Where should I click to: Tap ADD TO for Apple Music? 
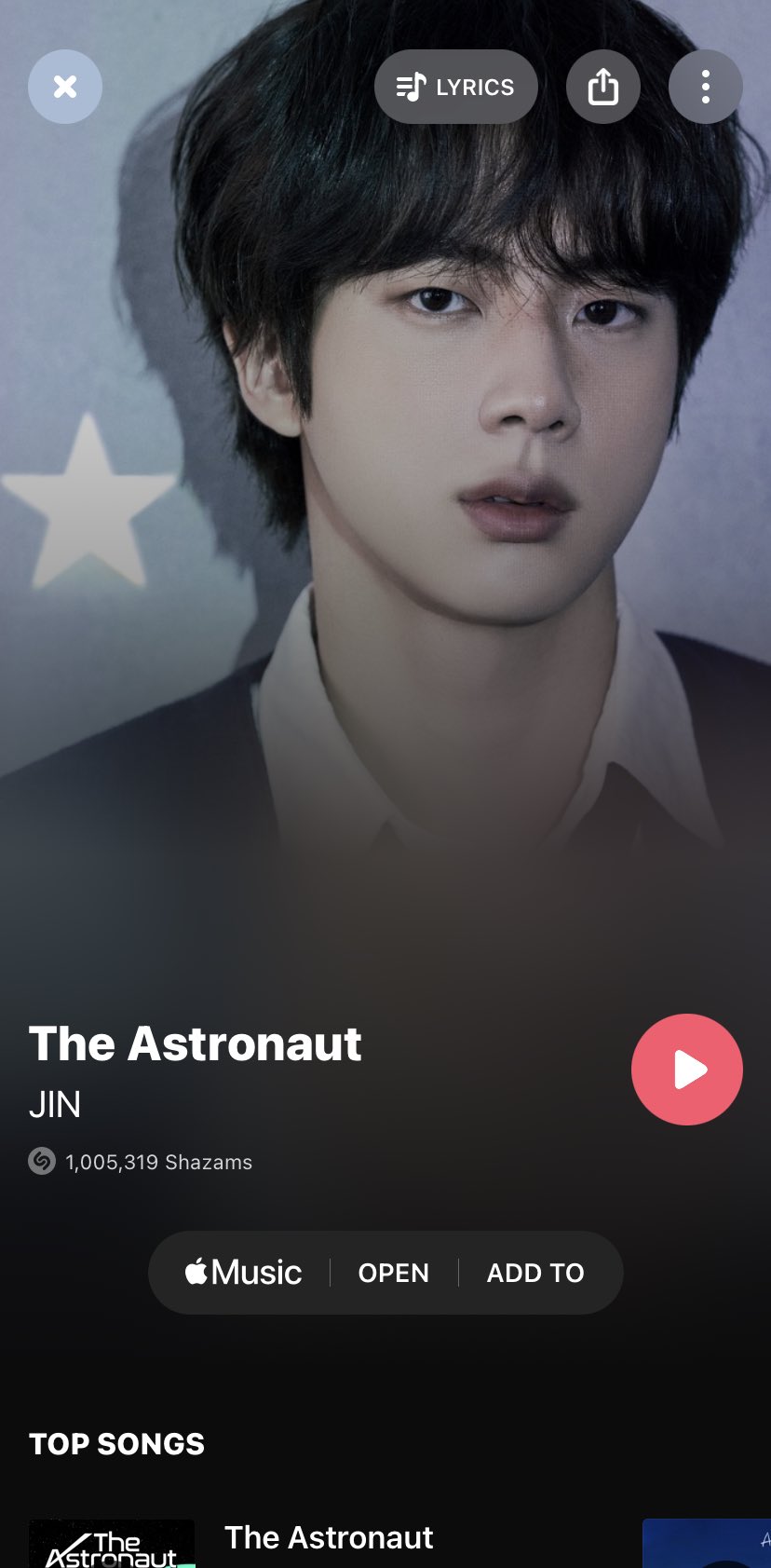535,1273
